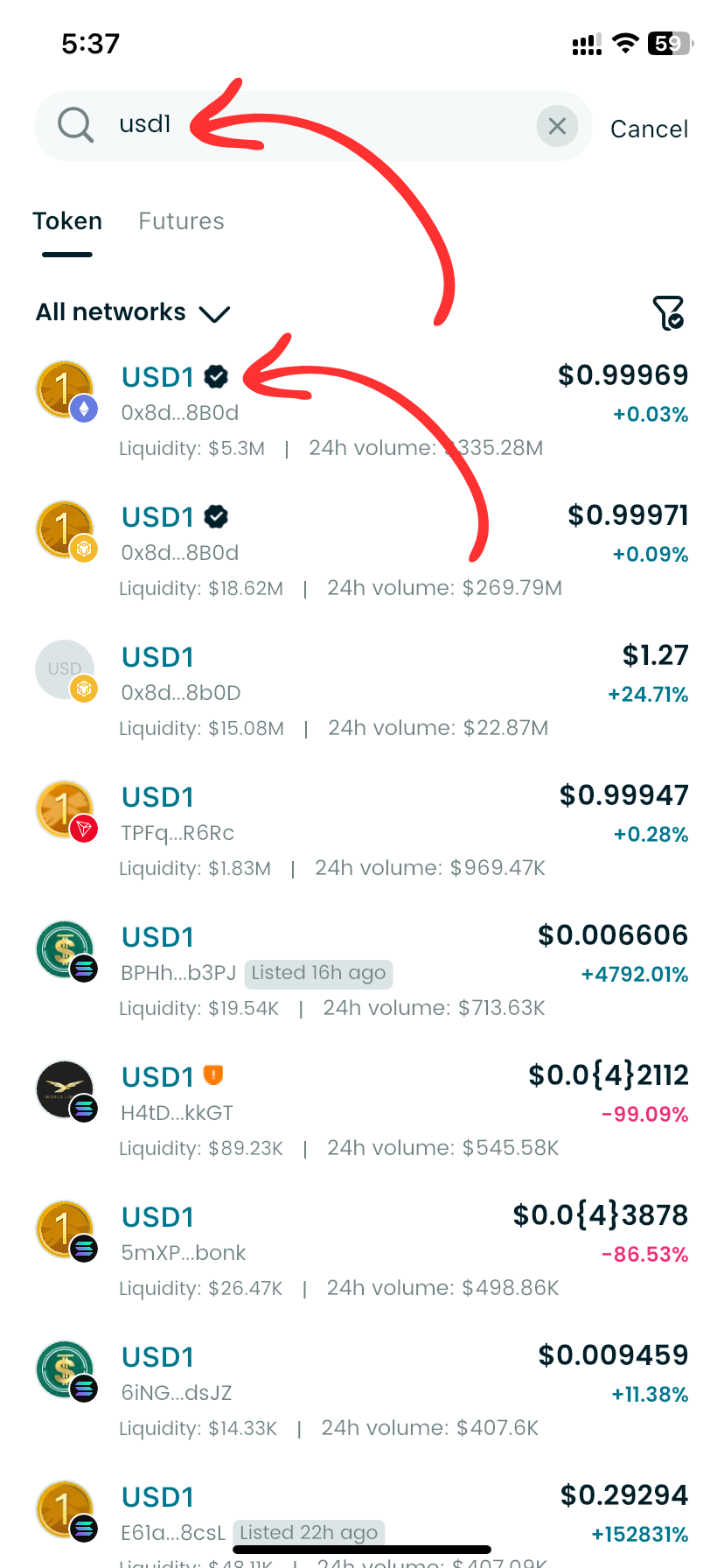724x1568 pixels.
Task: Open USD1 token with address 5mXP...bonk
Action: coord(361,1250)
